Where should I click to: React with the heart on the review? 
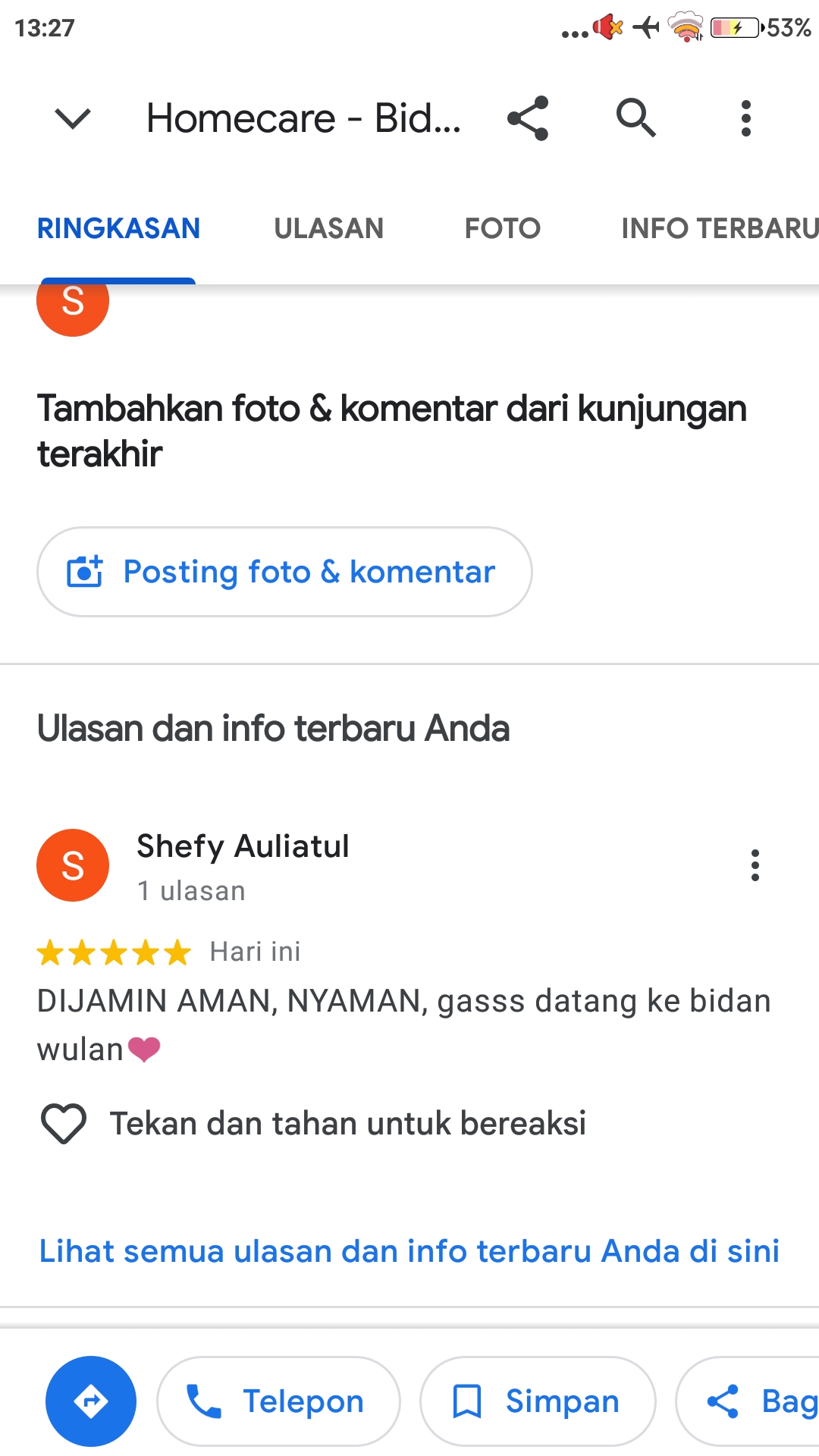coord(64,1123)
